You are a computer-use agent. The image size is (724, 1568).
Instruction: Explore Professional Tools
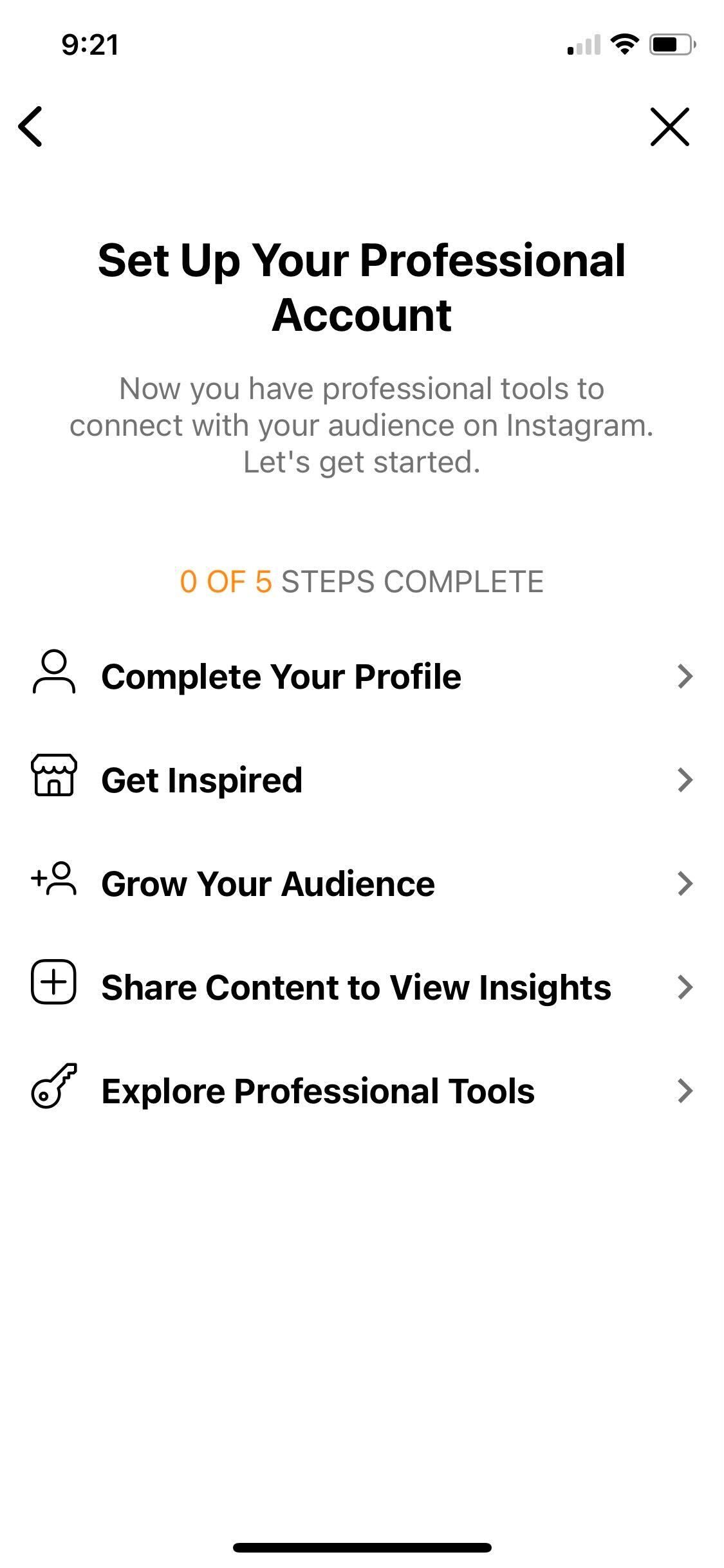[362, 1090]
